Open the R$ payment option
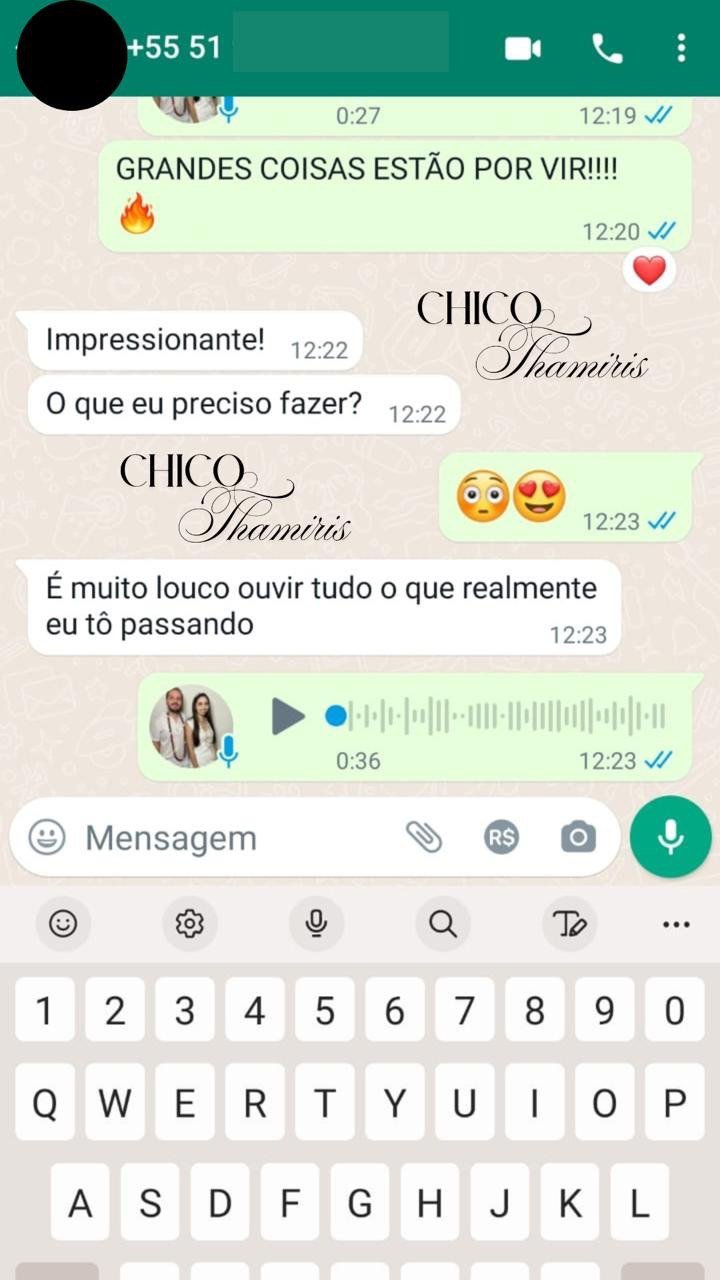The image size is (720, 1280). click(x=501, y=837)
